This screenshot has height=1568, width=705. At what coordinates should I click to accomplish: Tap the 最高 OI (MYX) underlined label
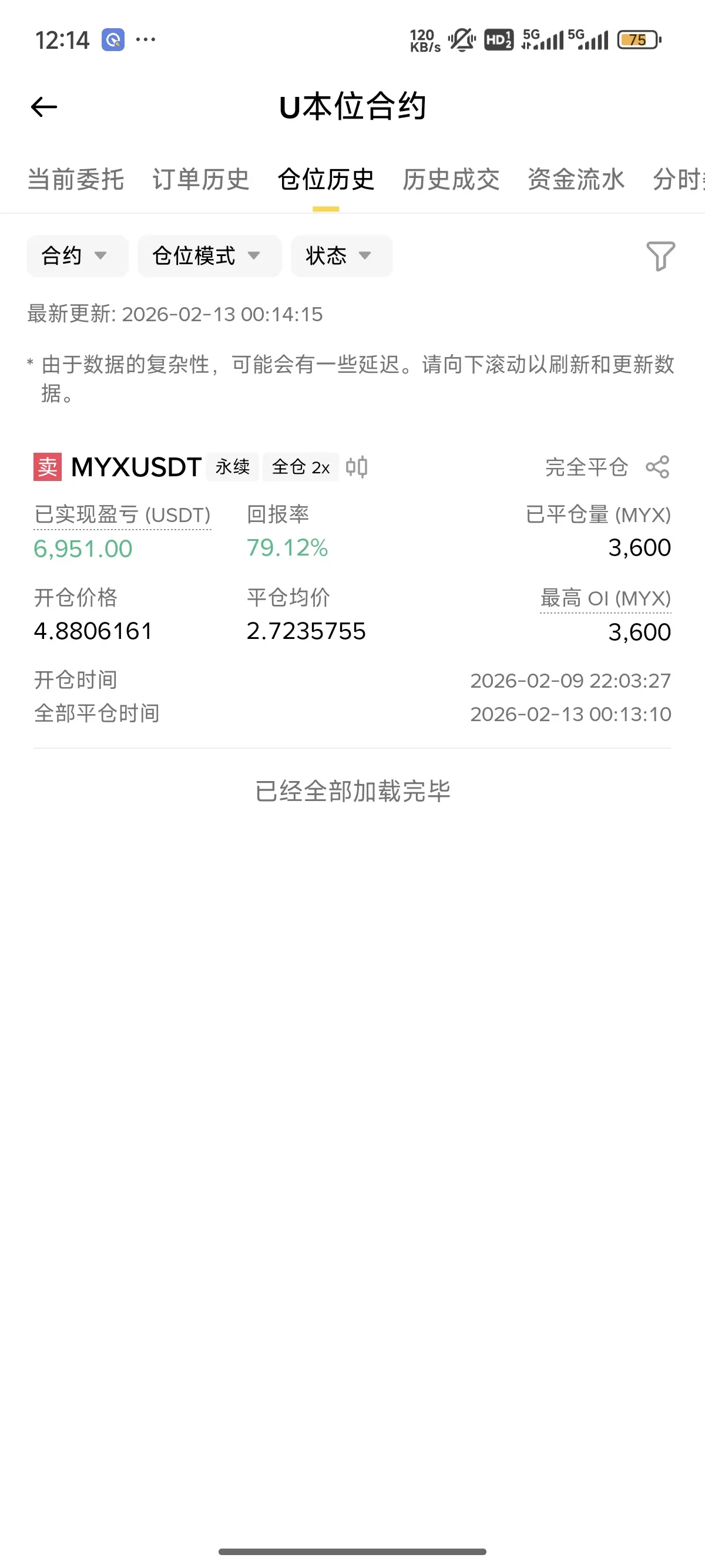pyautogui.click(x=606, y=598)
